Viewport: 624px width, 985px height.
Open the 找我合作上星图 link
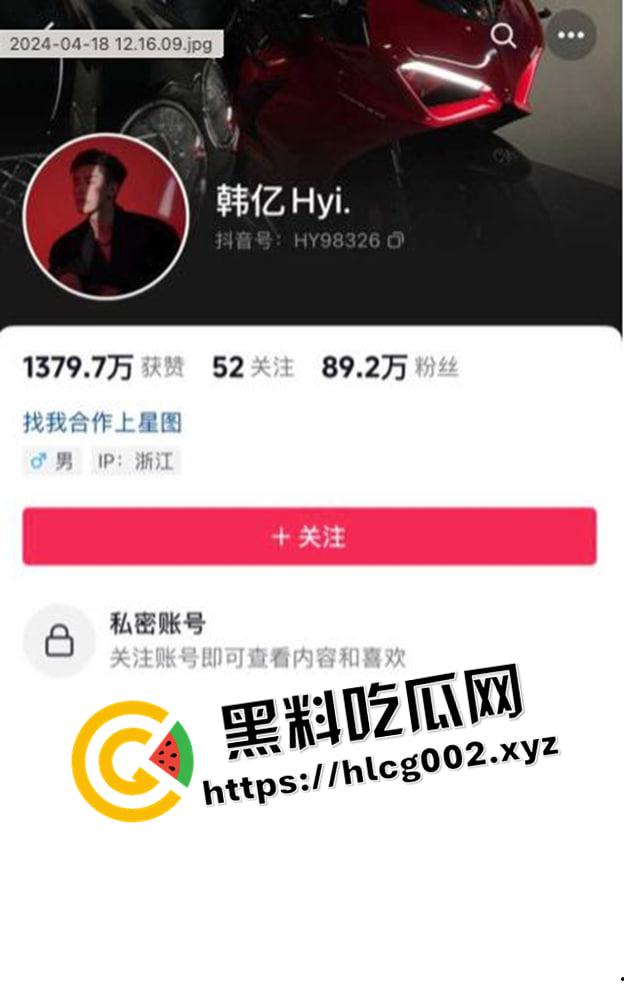pyautogui.click(x=102, y=422)
